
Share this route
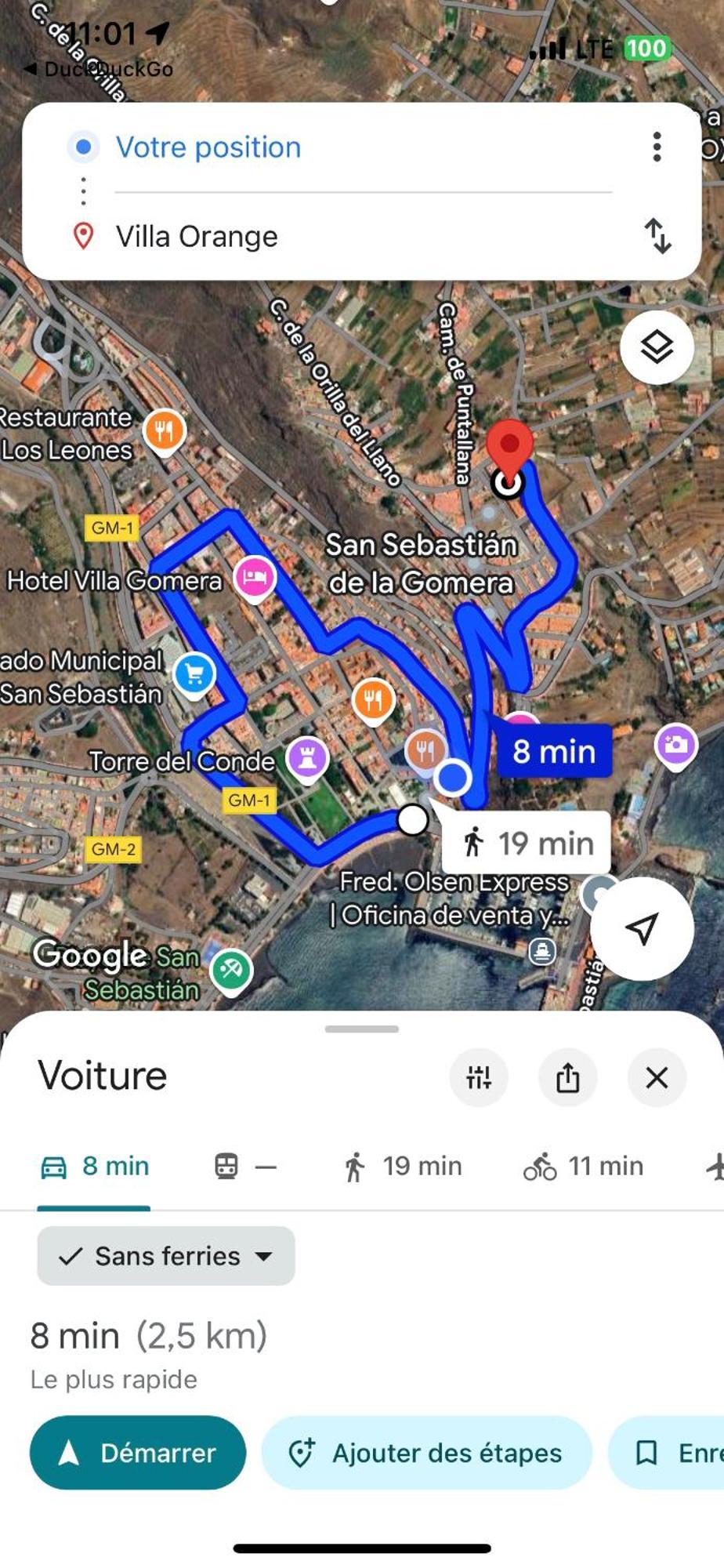point(568,1077)
